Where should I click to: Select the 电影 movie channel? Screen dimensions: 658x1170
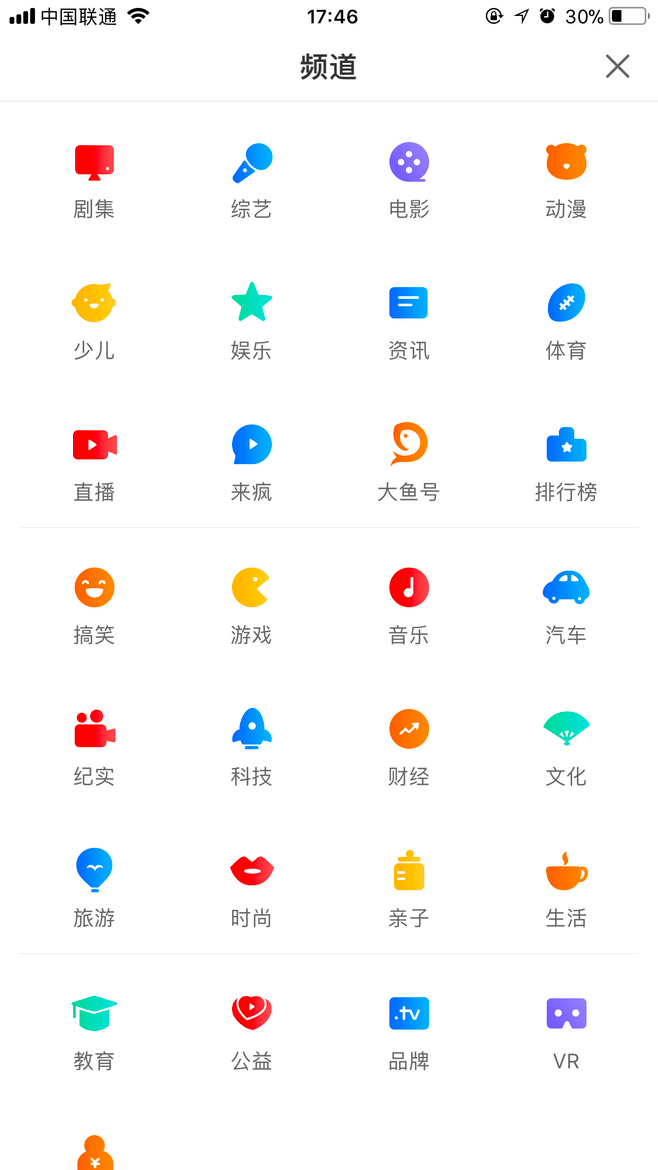[x=409, y=180]
